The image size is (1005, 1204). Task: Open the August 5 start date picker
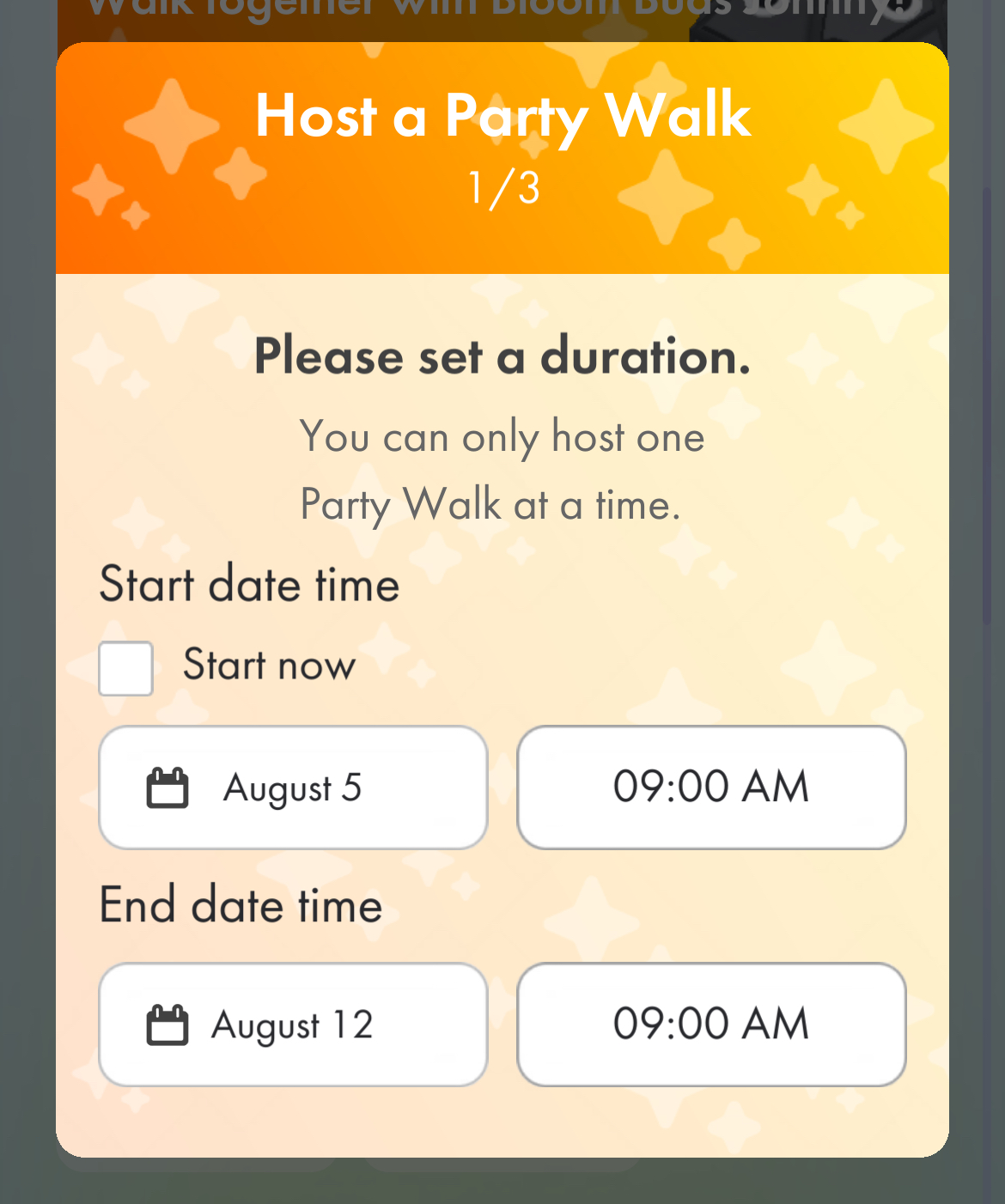(x=293, y=787)
